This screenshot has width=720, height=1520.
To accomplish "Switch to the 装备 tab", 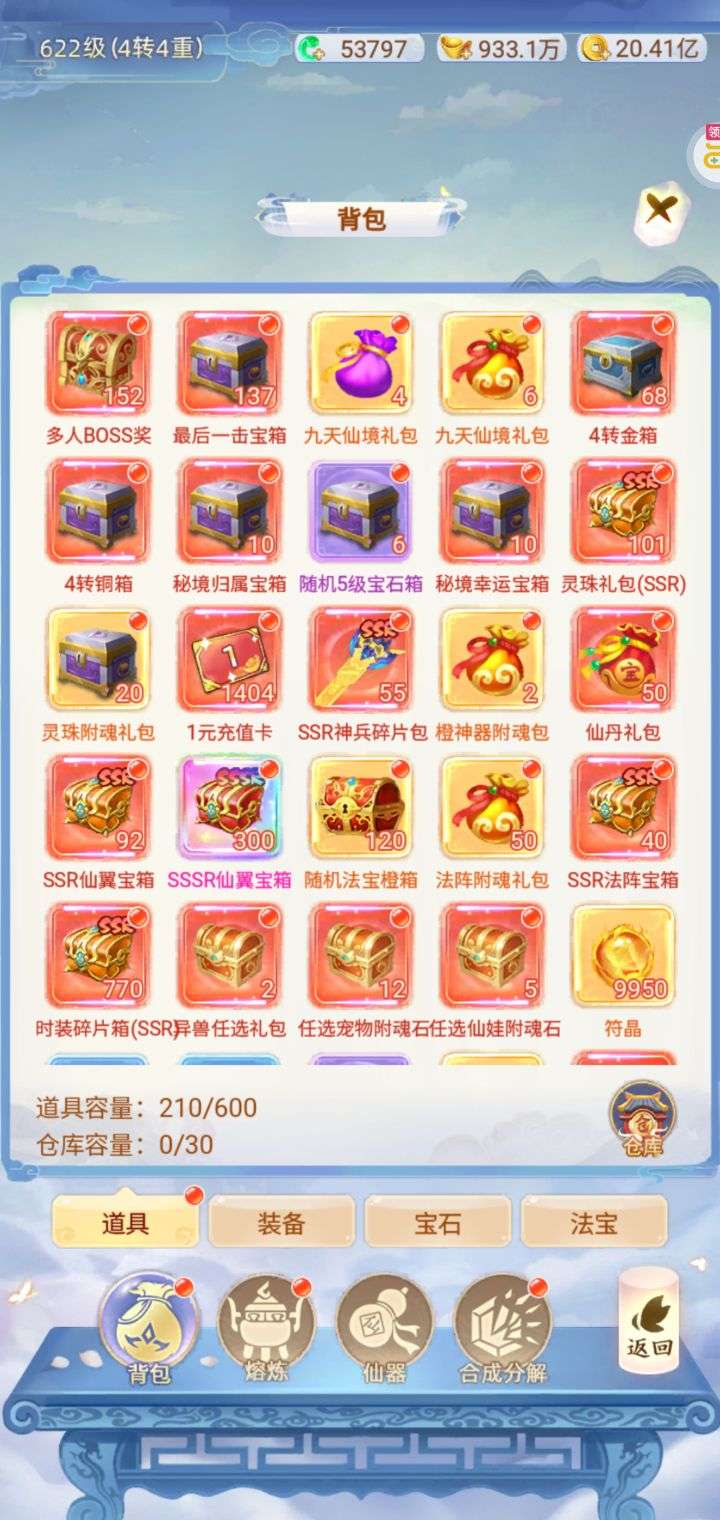I will tap(281, 1221).
